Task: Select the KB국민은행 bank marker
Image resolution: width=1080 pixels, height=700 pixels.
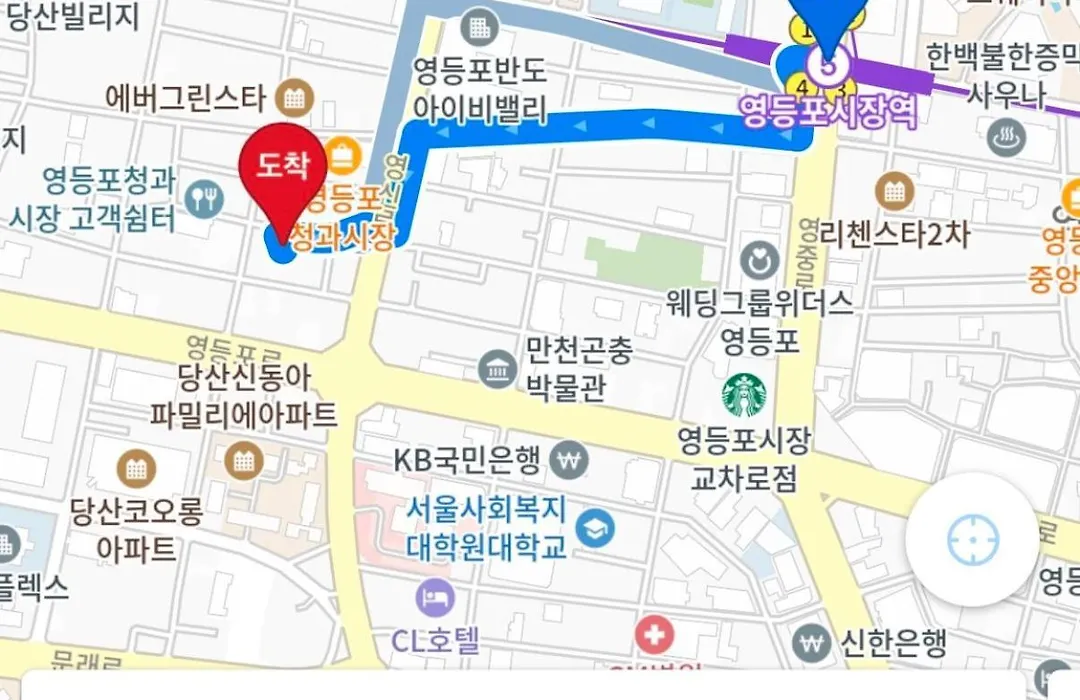Action: [x=570, y=461]
